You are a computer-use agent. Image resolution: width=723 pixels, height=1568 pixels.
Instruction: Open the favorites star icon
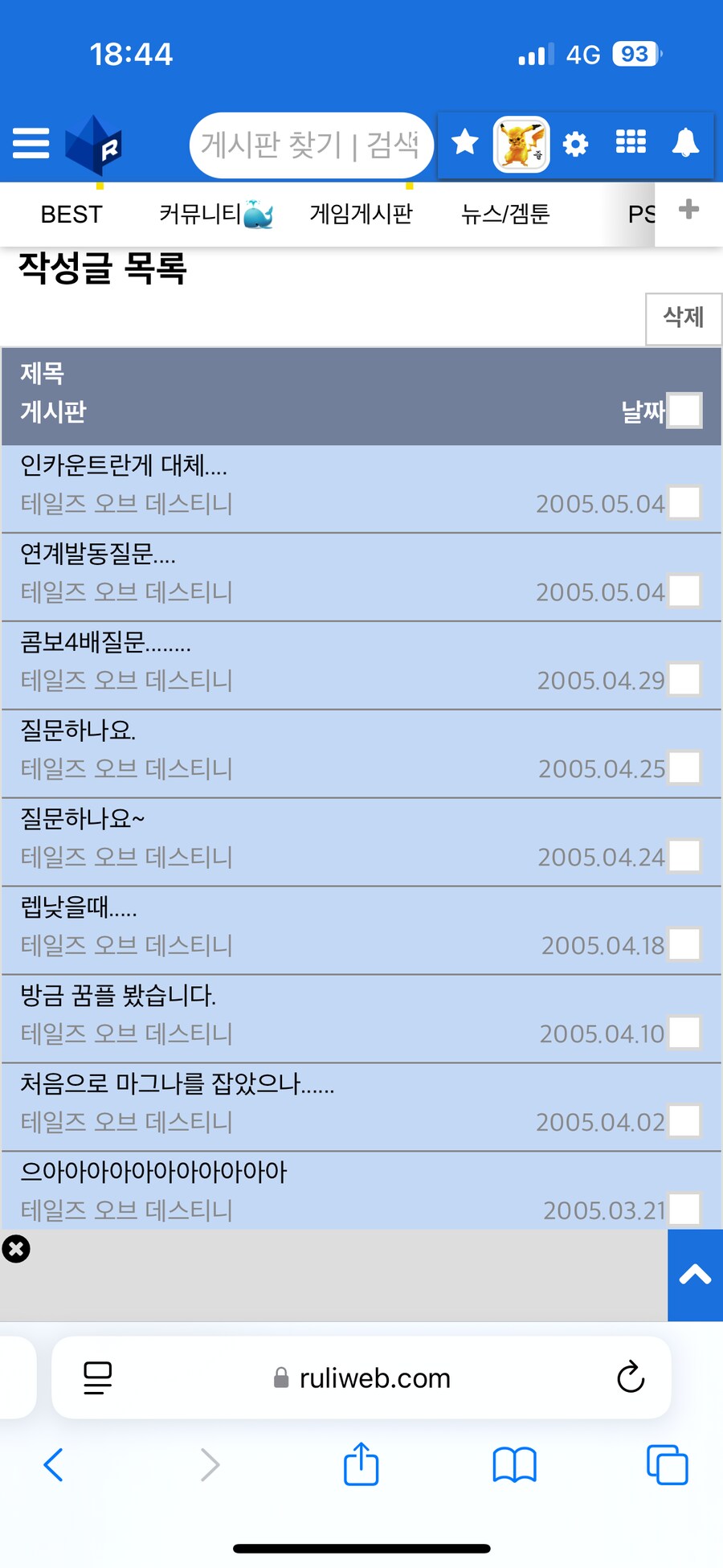pyautogui.click(x=465, y=143)
